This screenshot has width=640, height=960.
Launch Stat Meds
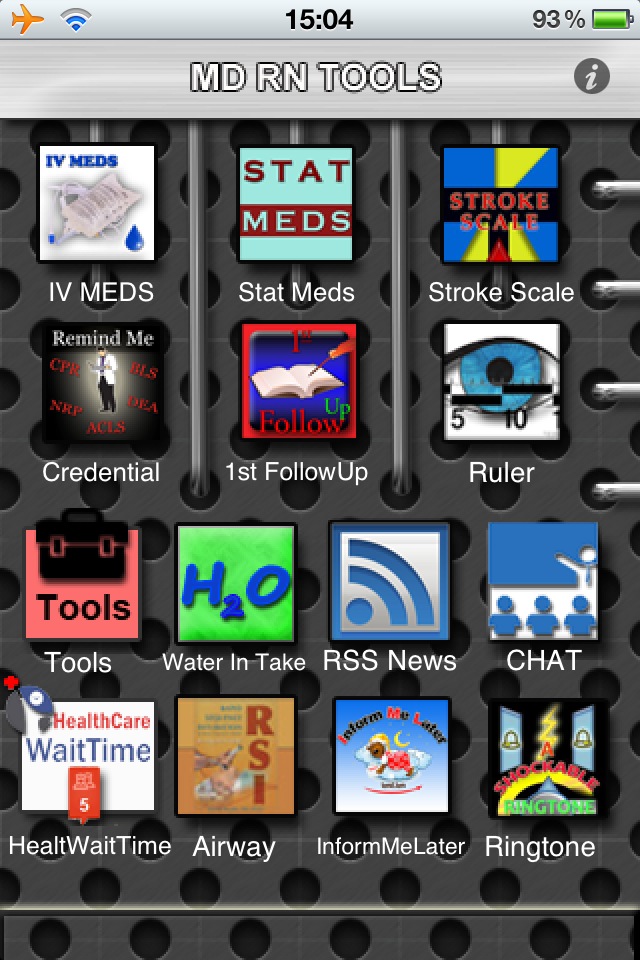pos(296,205)
